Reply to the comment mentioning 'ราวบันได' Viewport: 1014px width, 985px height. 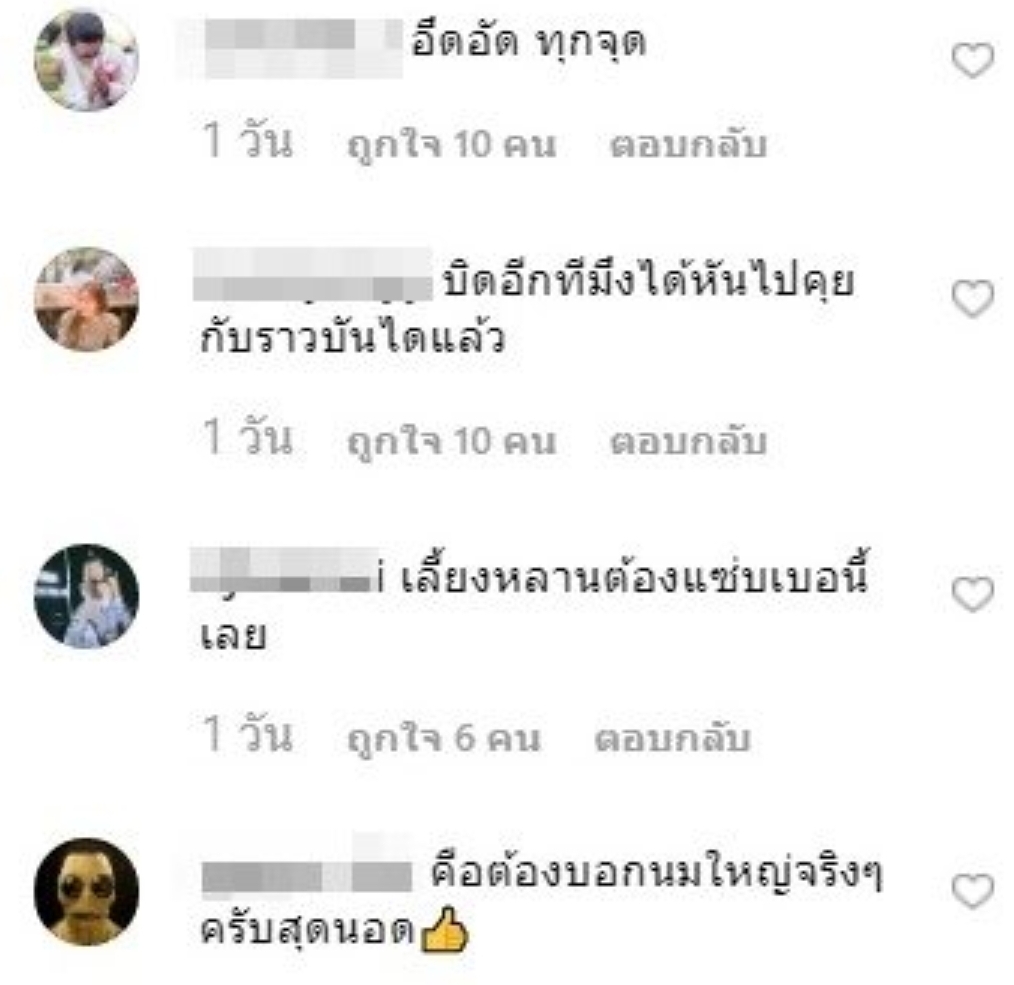pyautogui.click(x=688, y=441)
